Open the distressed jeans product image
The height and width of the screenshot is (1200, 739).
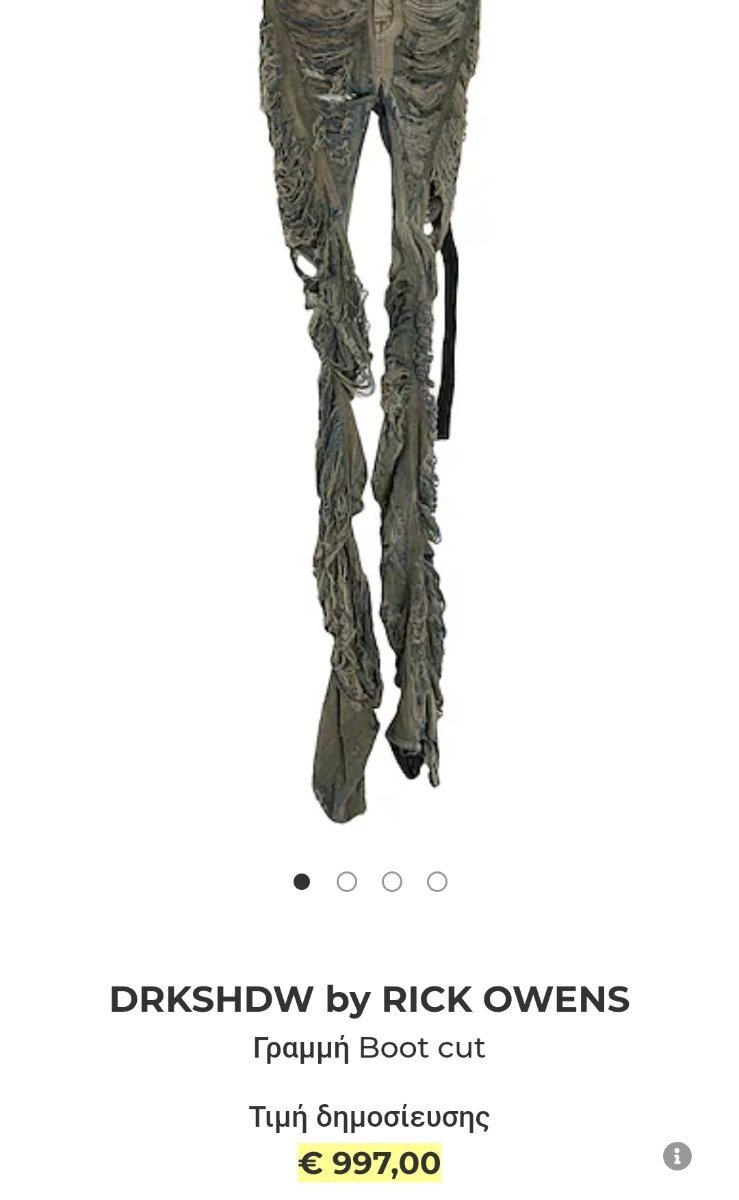coord(370,410)
